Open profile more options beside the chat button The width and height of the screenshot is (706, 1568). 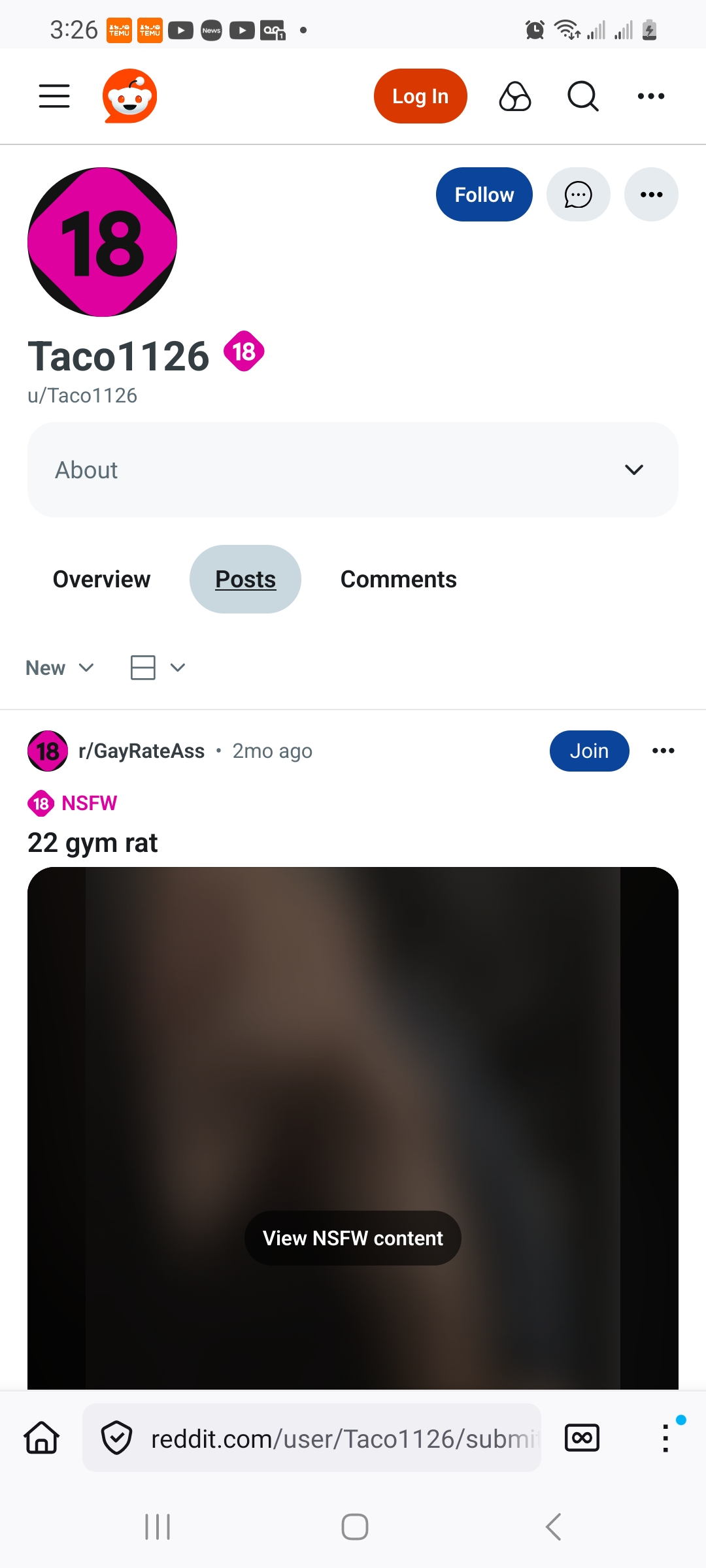click(651, 195)
